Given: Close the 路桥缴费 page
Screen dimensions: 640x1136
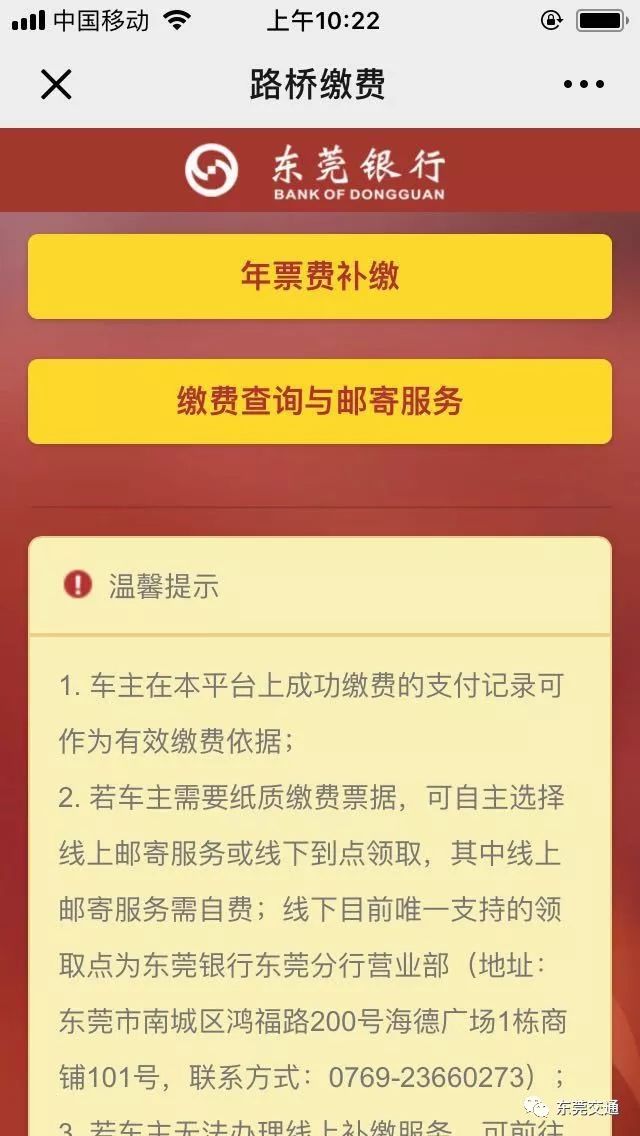Looking at the screenshot, I should 56,85.
